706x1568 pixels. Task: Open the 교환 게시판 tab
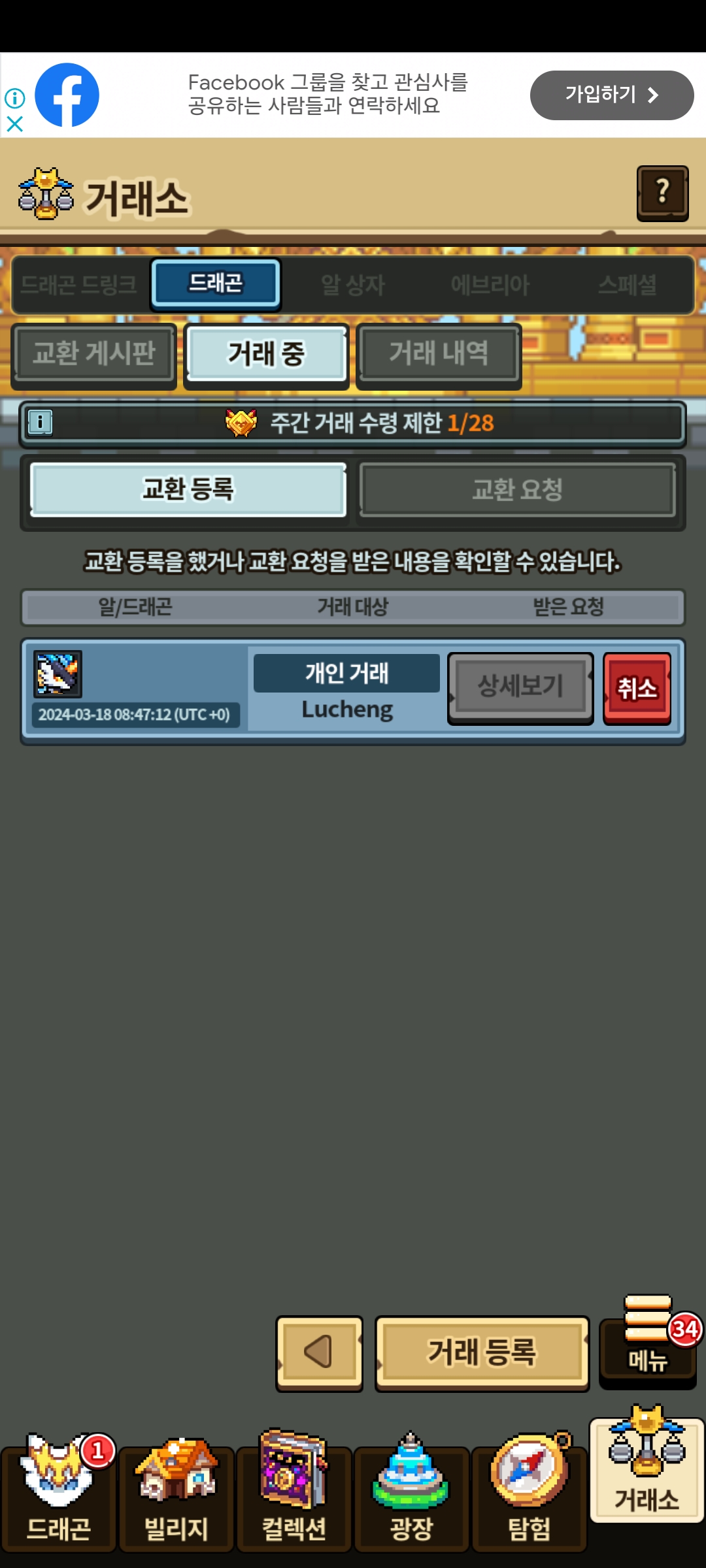pos(94,354)
